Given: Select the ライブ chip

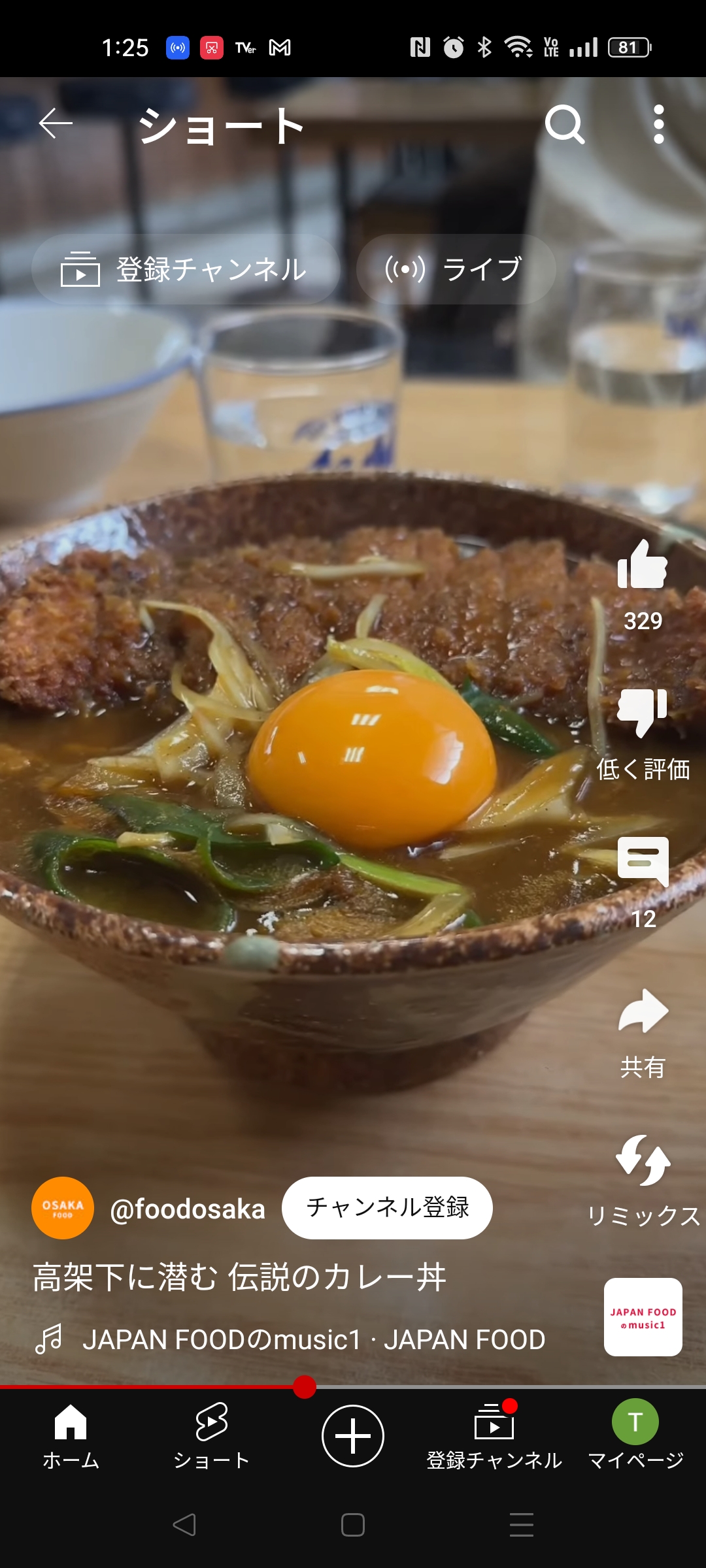Looking at the screenshot, I should pos(456,269).
